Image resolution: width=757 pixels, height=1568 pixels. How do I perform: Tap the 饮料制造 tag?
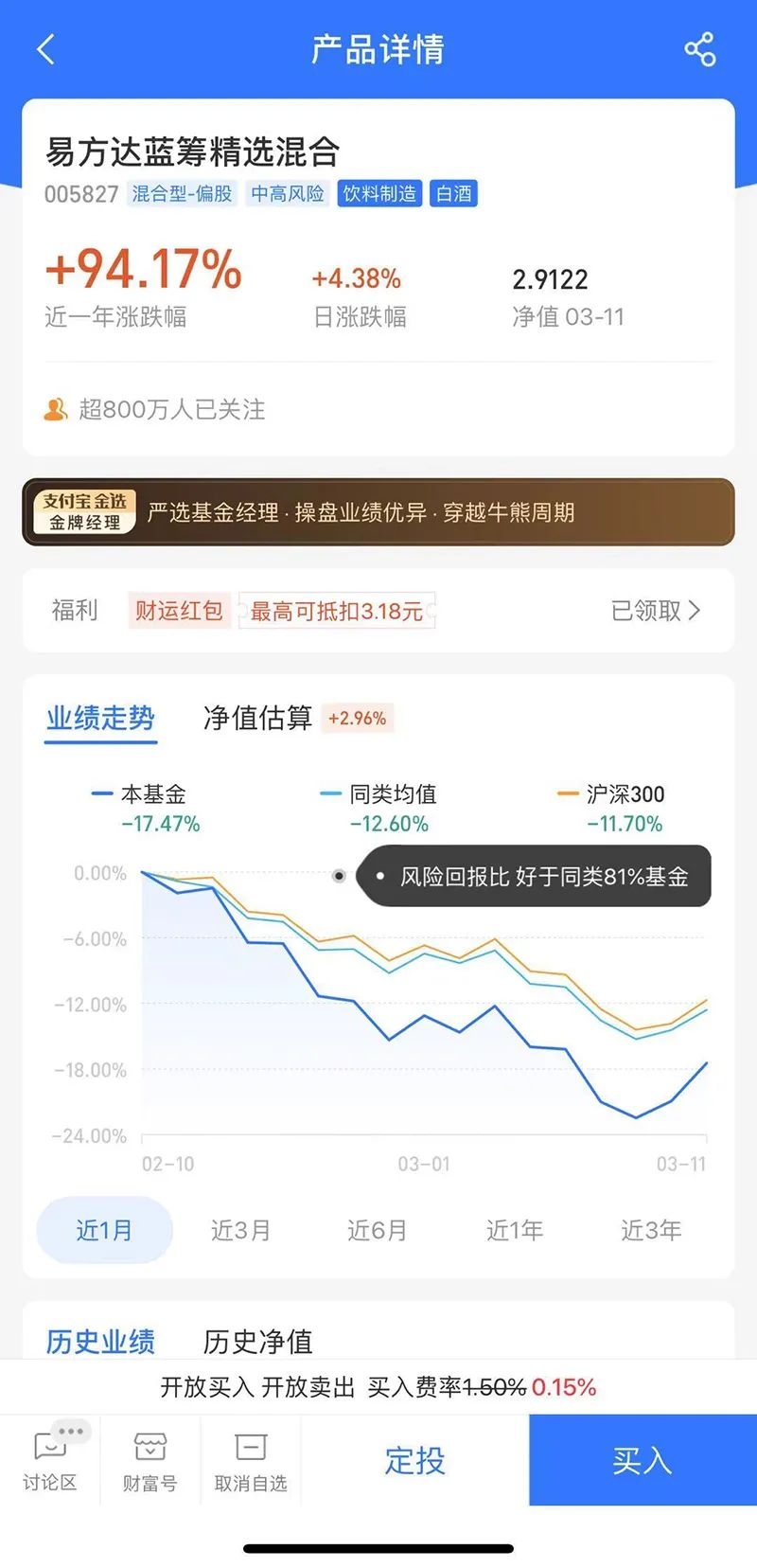click(x=379, y=194)
